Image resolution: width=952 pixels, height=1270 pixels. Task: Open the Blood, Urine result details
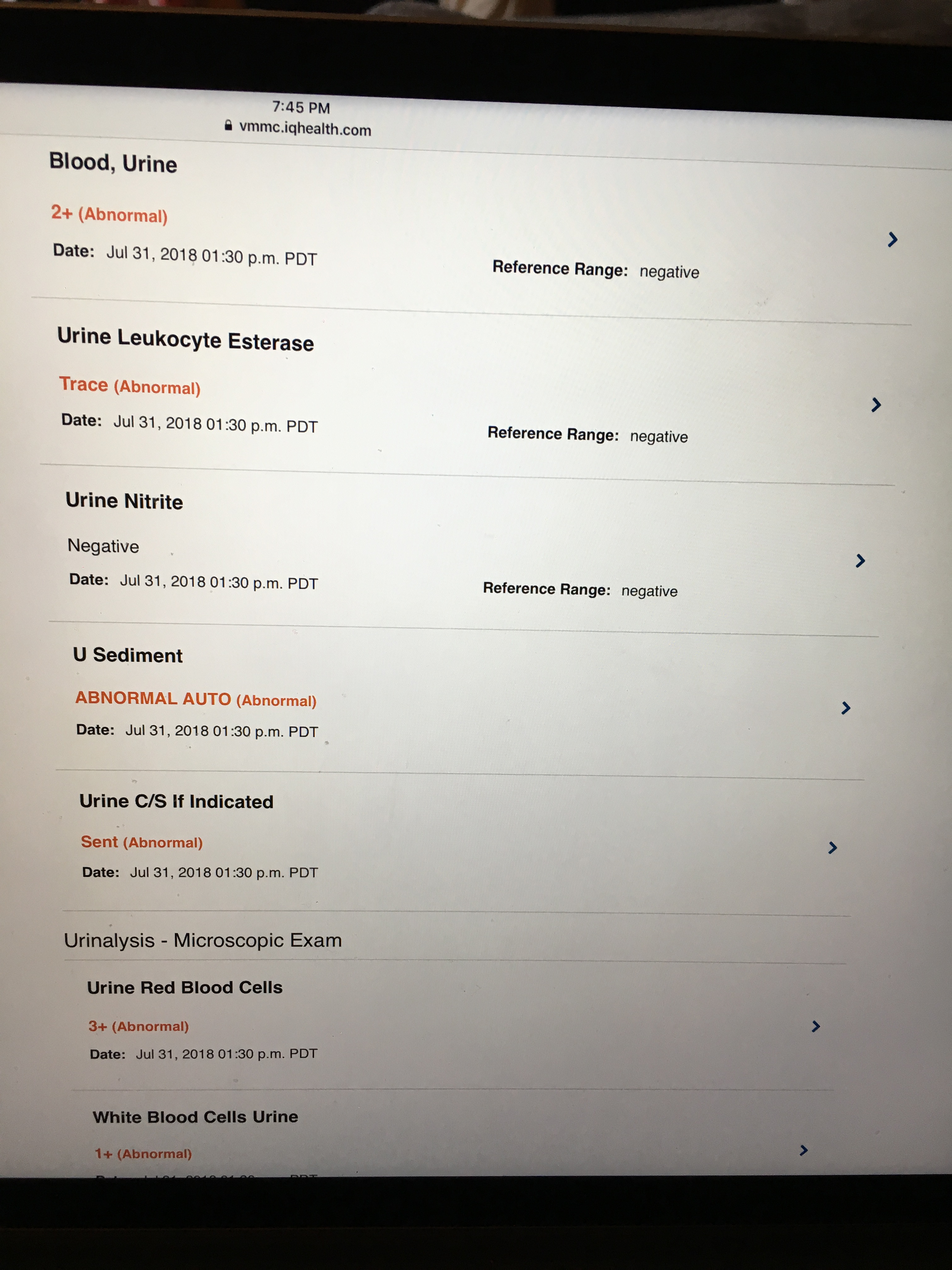(892, 239)
